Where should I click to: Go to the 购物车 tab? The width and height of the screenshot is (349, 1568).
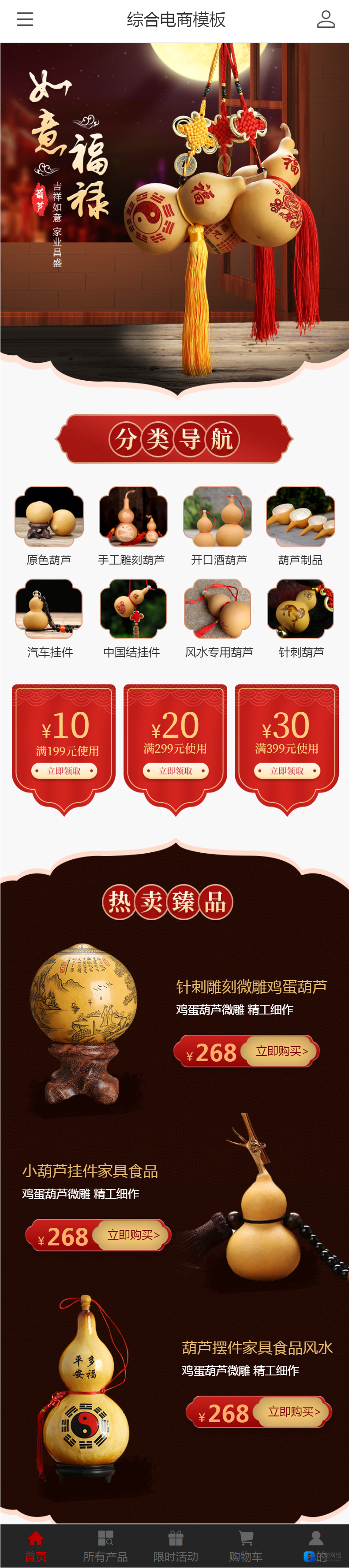pyautogui.click(x=245, y=1546)
